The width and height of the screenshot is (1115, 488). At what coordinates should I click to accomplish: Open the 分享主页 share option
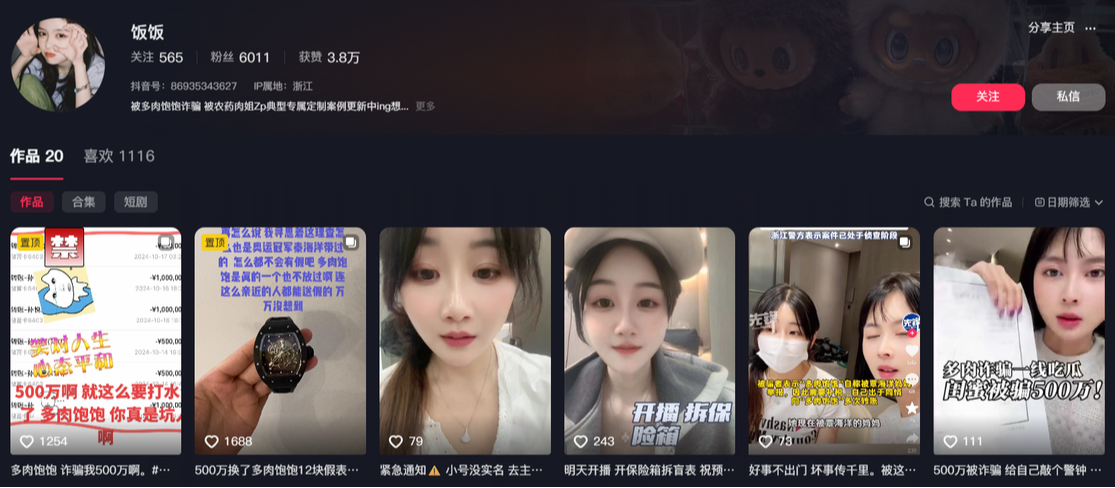(x=1050, y=28)
